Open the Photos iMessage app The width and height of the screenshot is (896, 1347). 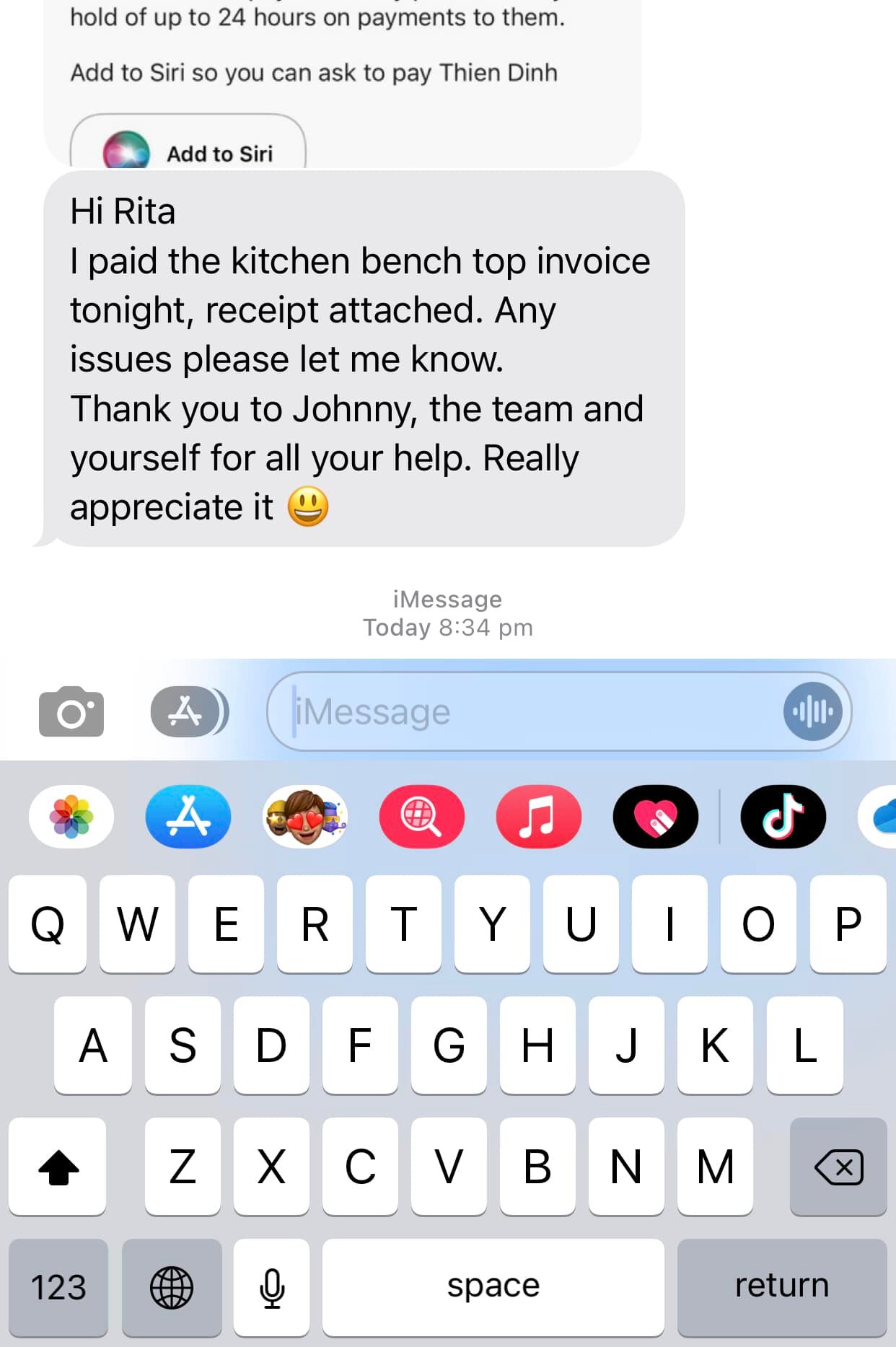(x=71, y=816)
